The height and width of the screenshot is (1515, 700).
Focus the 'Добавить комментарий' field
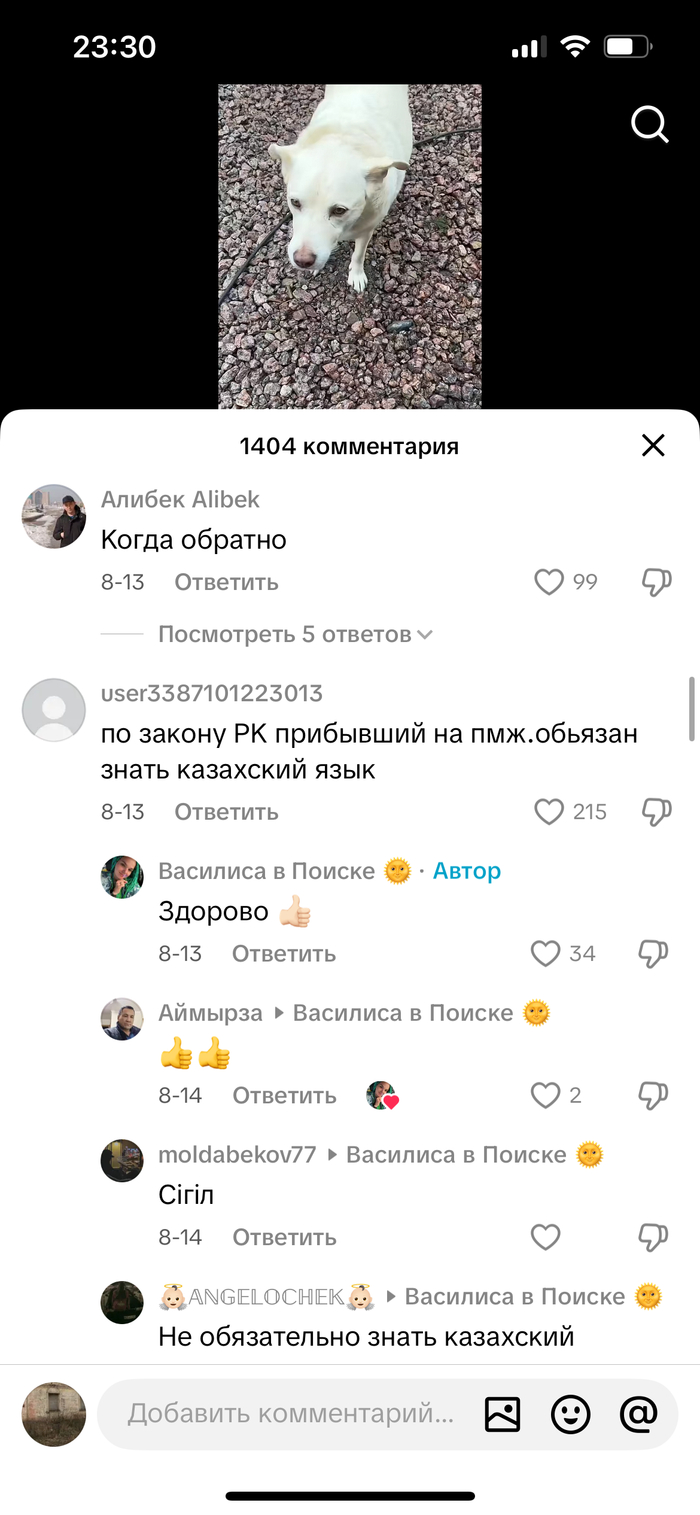(290, 1414)
